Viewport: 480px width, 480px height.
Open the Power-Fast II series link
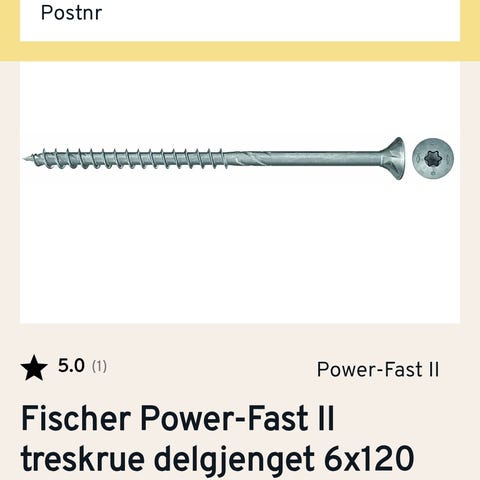tap(378, 370)
